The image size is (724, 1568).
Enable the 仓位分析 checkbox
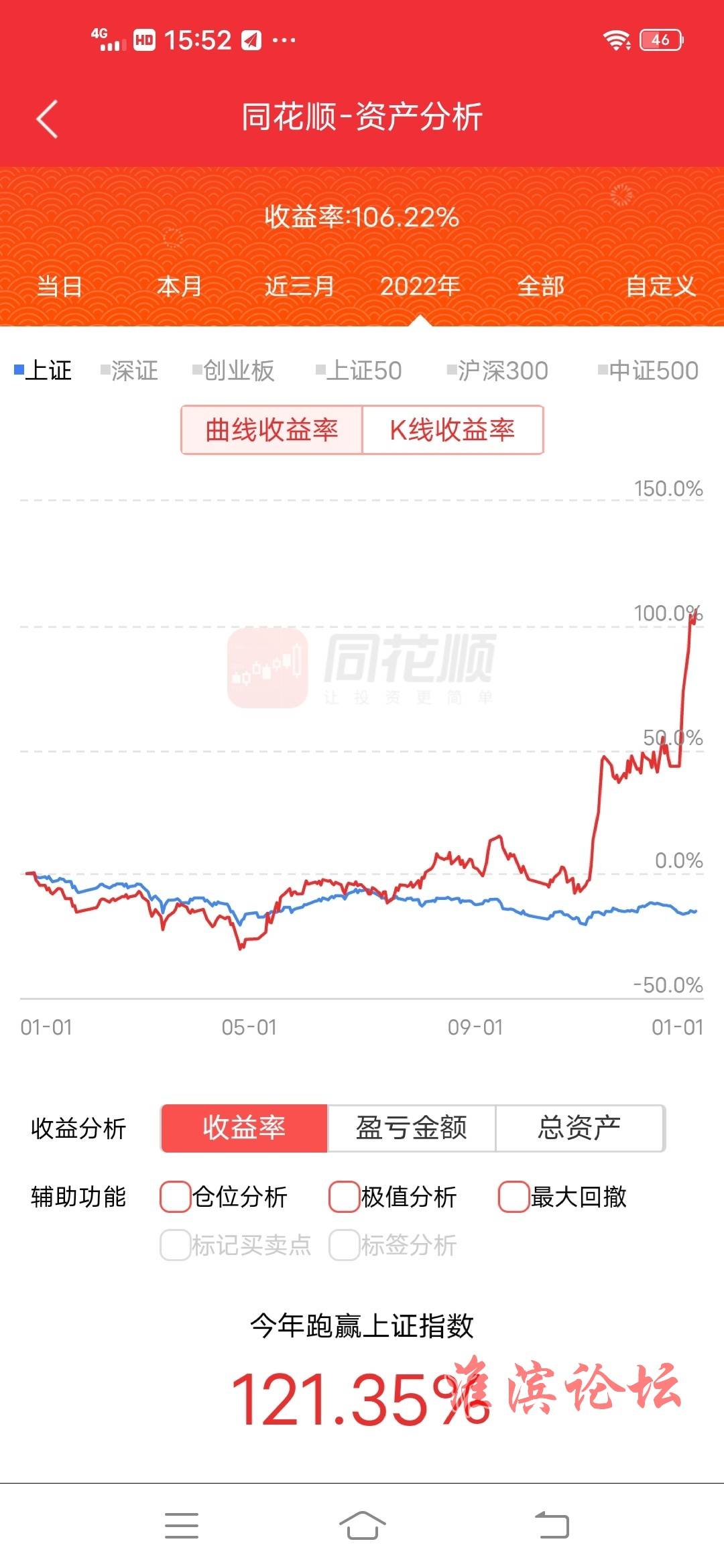coord(176,1197)
